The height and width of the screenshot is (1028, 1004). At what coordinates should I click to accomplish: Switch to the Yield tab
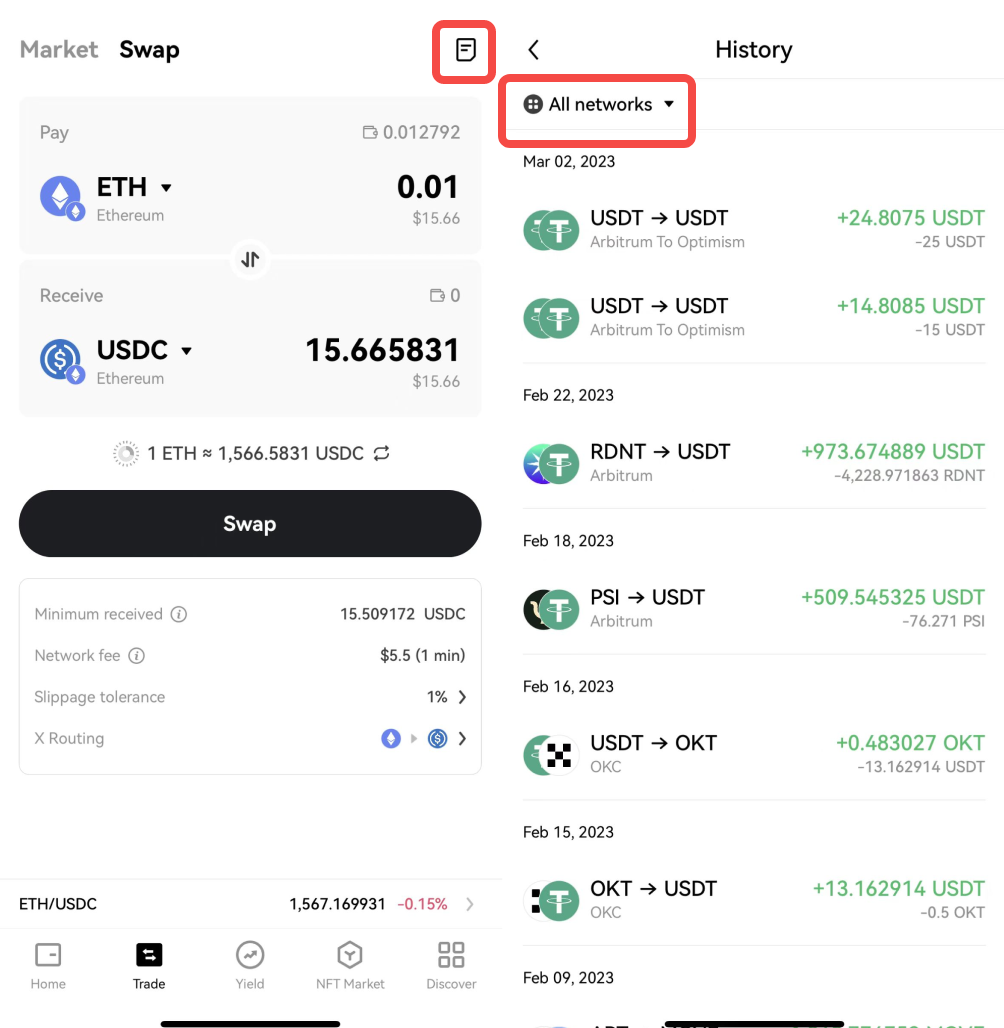tap(250, 965)
